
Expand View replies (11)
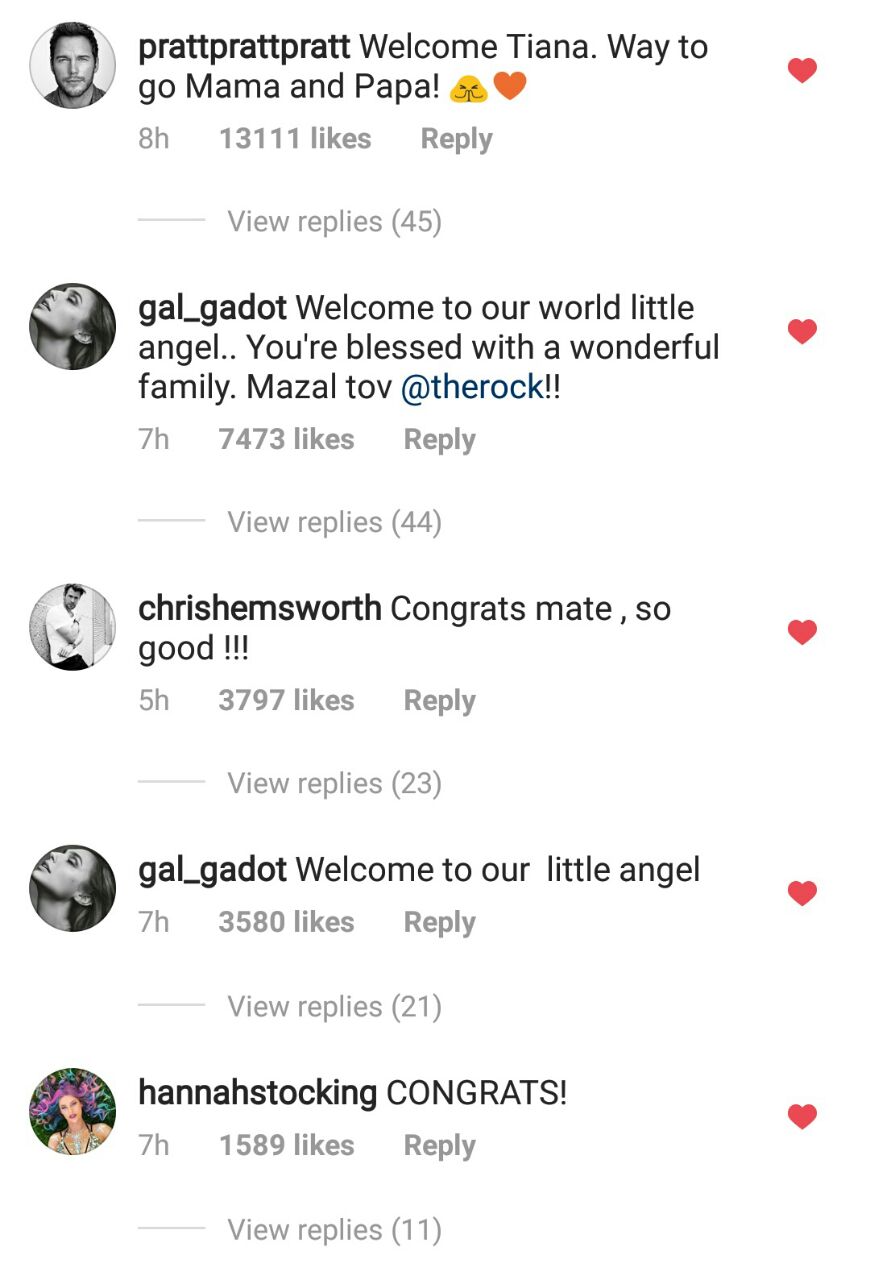click(334, 1229)
